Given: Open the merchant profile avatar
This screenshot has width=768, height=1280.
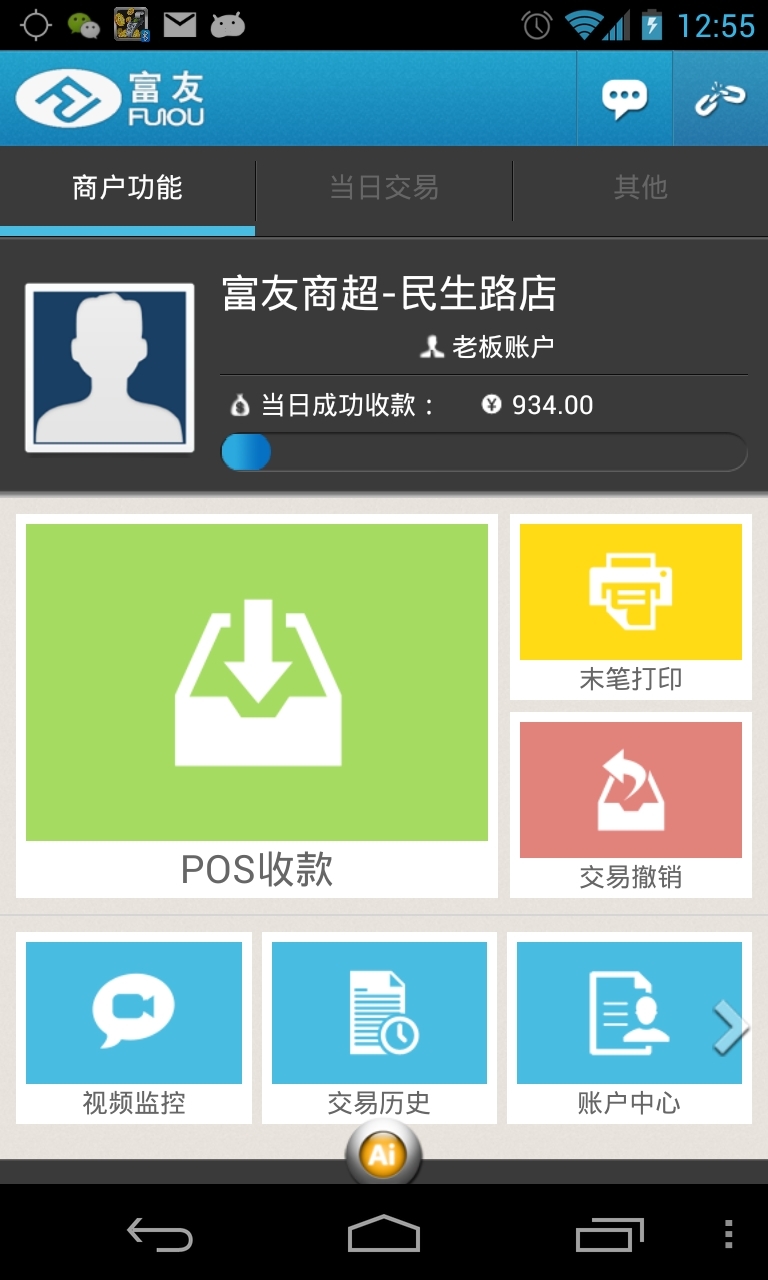Looking at the screenshot, I should click(x=109, y=368).
